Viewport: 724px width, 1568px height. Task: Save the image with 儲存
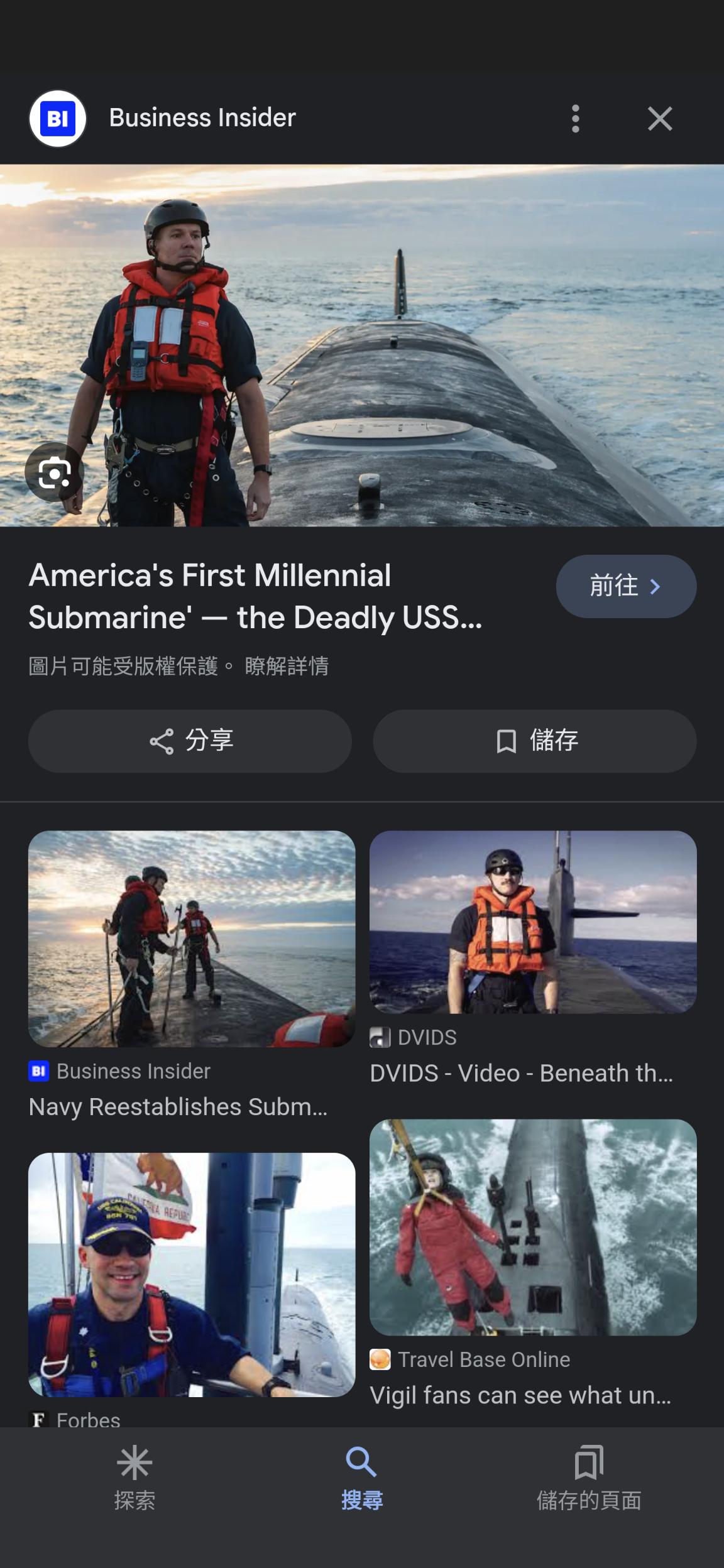[534, 741]
